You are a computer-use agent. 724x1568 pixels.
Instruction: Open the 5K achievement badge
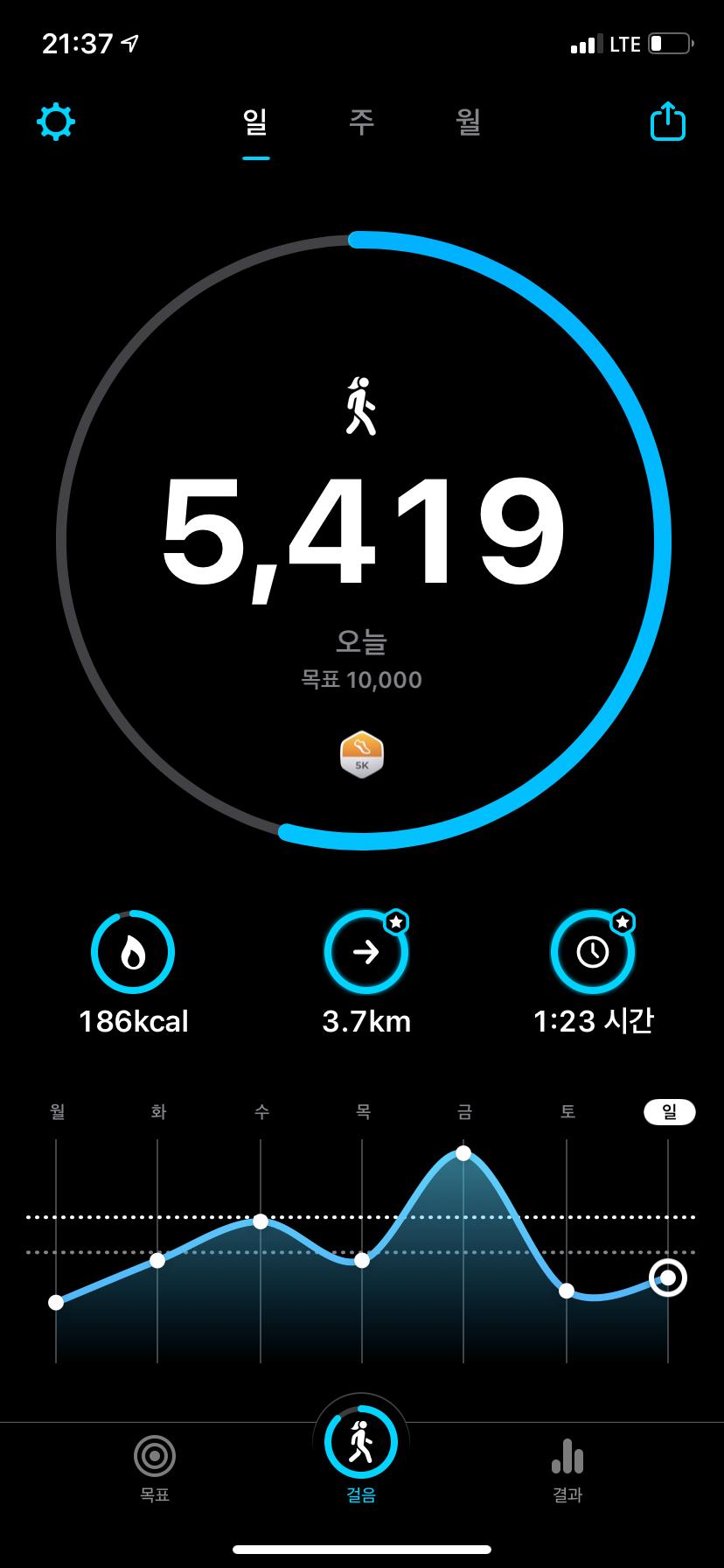[362, 754]
